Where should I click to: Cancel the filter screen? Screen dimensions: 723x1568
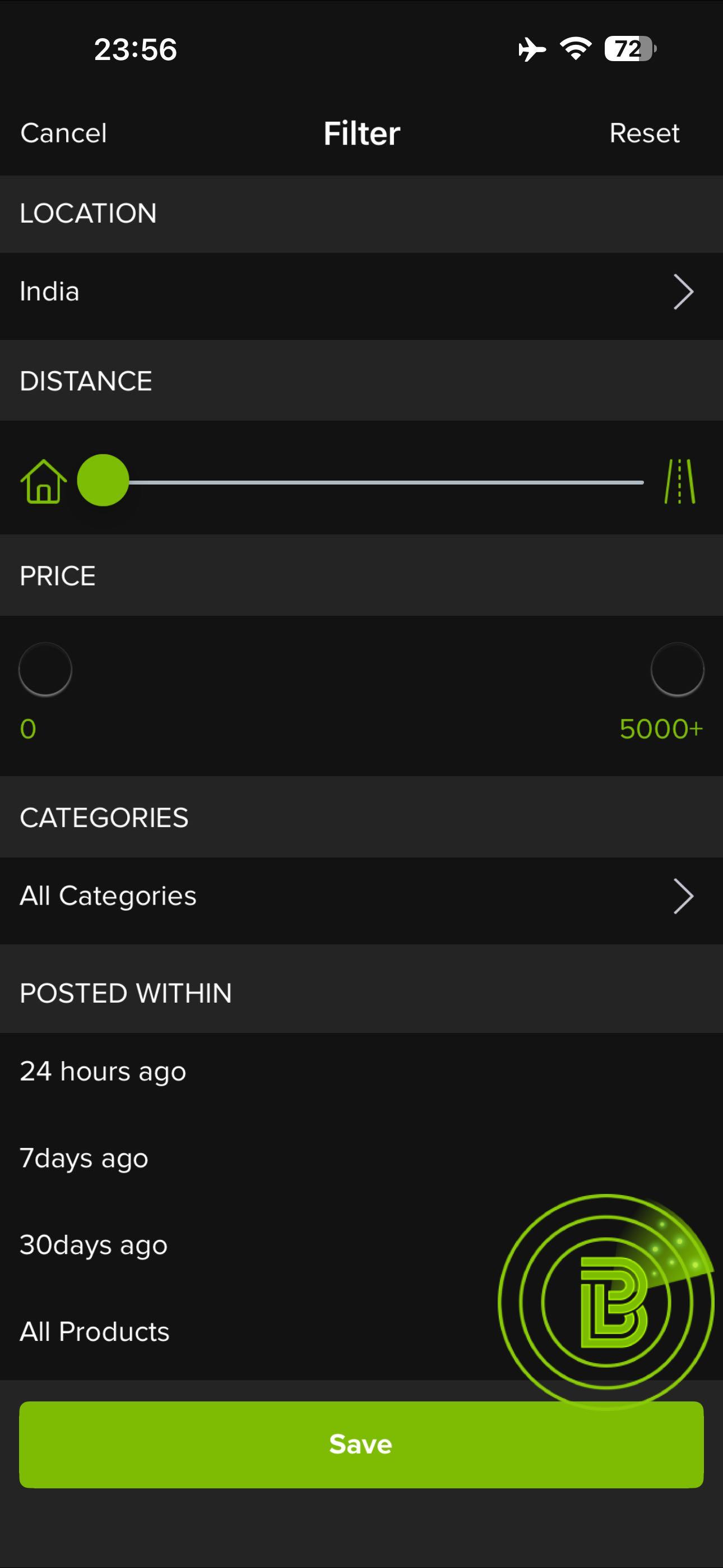(x=63, y=133)
